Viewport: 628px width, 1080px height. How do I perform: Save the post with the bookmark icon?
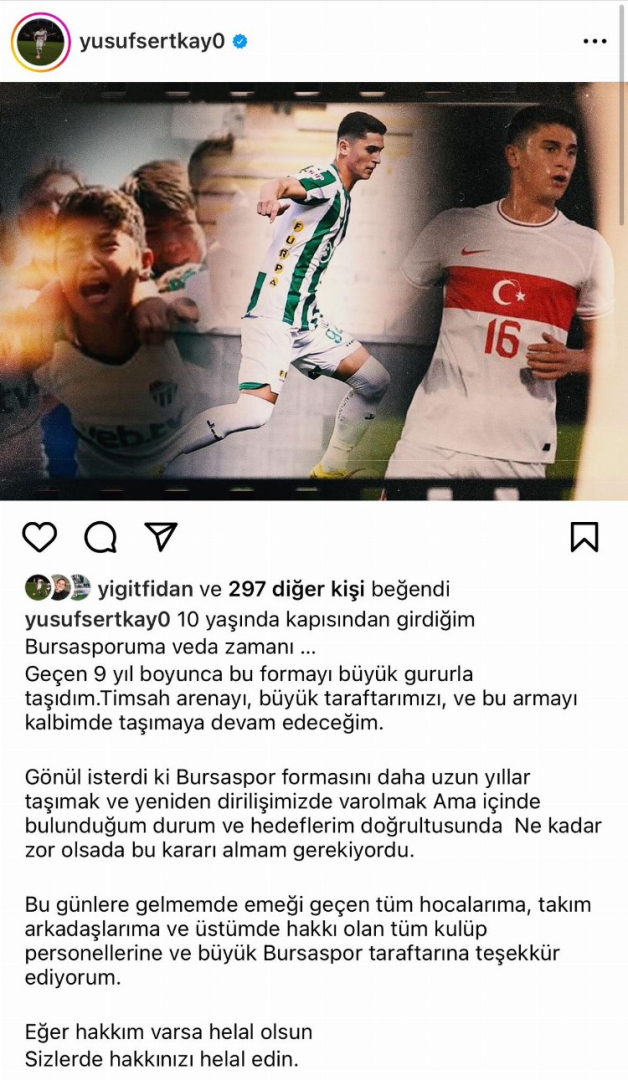click(x=584, y=537)
